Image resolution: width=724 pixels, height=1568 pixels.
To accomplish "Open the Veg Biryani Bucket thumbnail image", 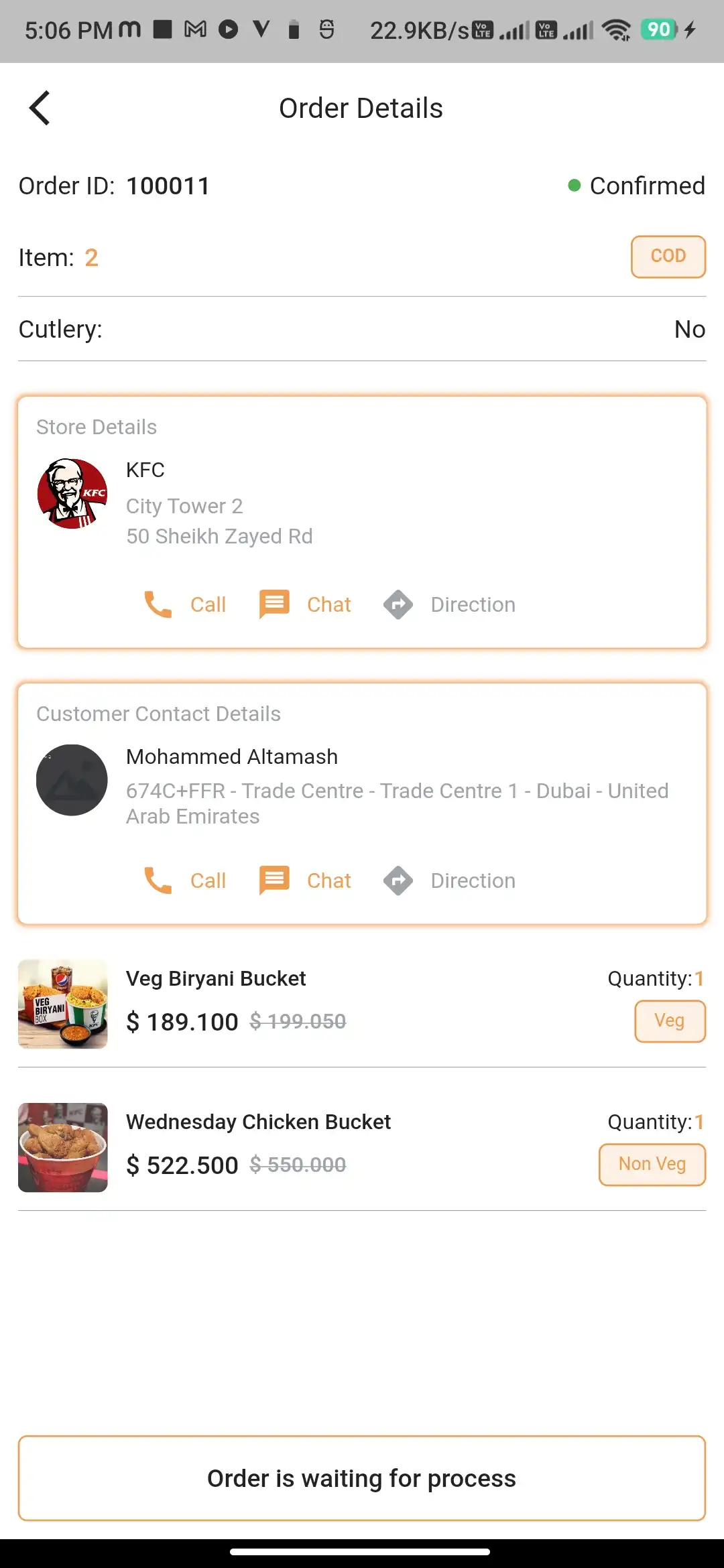I will 62,1004.
